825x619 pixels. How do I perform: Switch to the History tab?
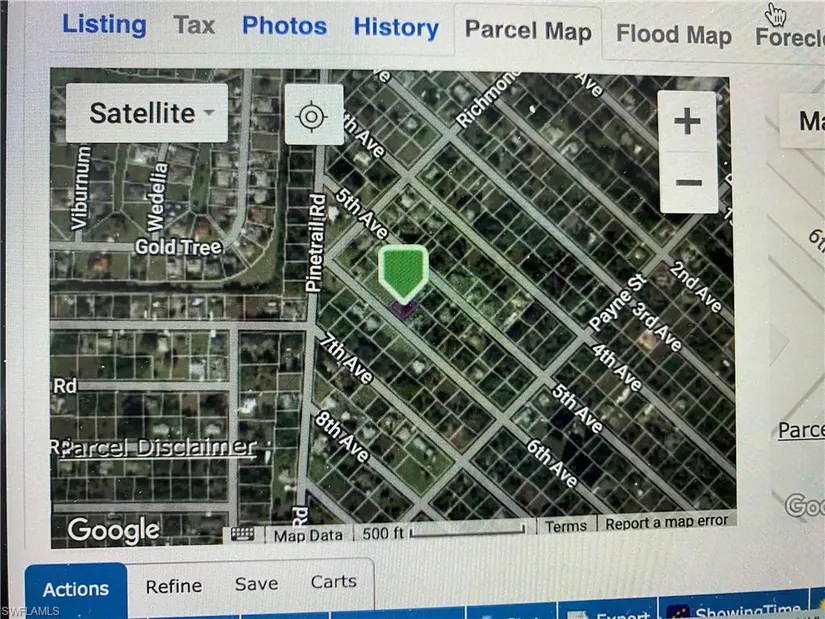pyautogui.click(x=396, y=28)
